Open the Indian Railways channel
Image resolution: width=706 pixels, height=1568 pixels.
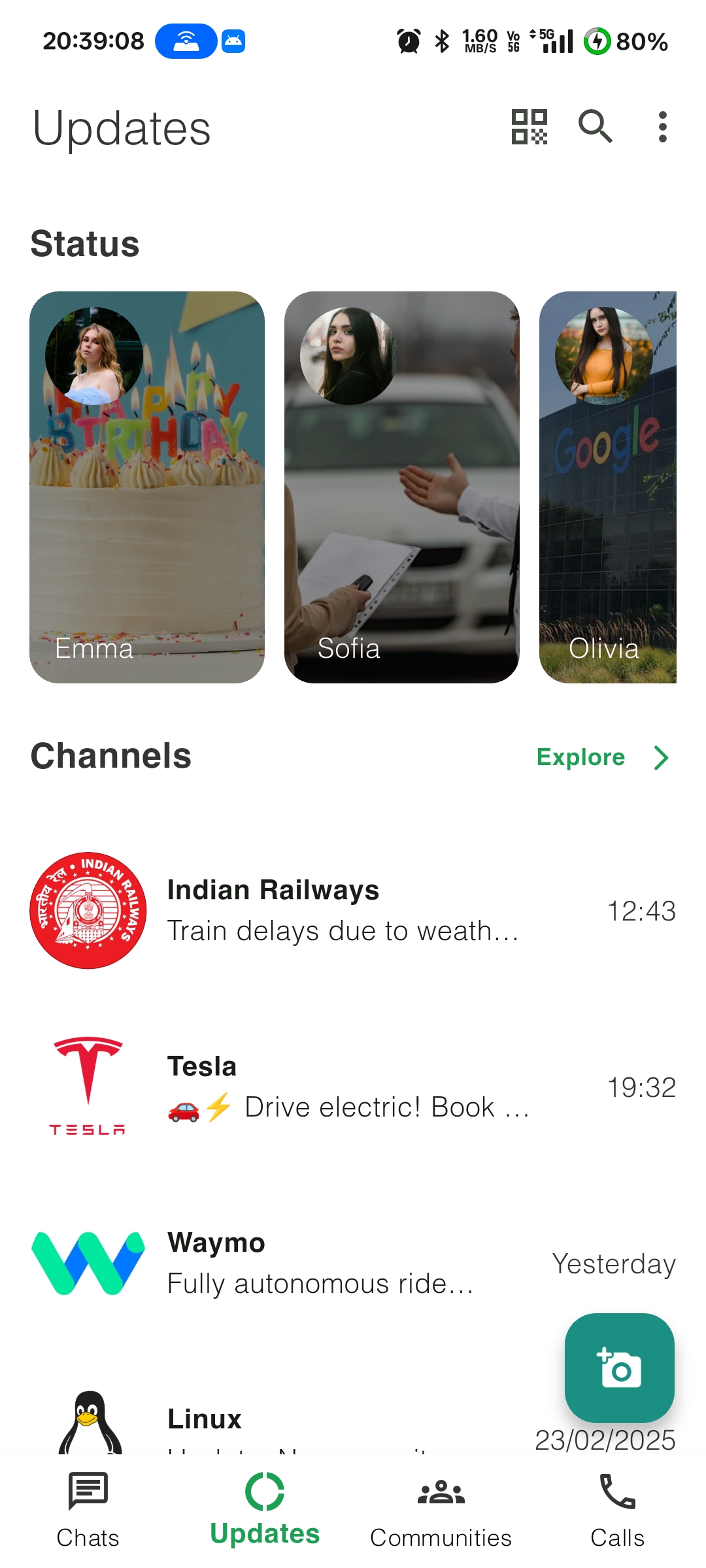(353, 911)
